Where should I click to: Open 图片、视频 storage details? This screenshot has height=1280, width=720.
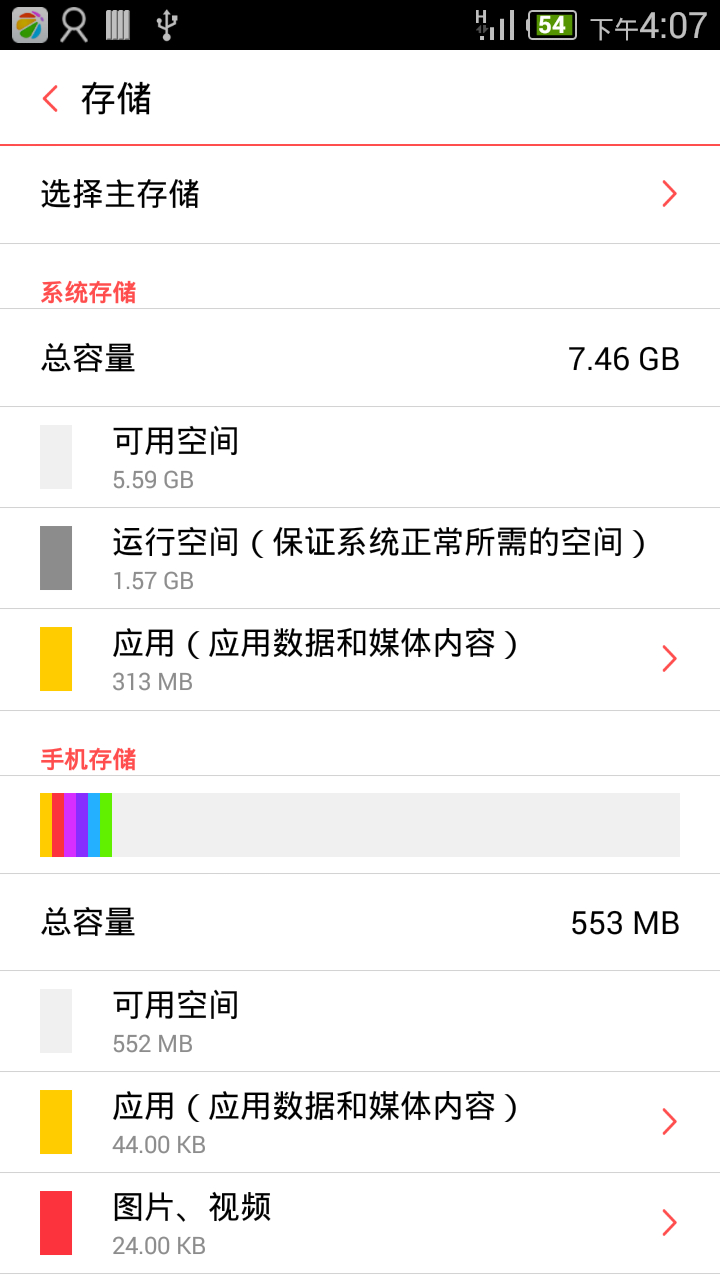point(360,1223)
